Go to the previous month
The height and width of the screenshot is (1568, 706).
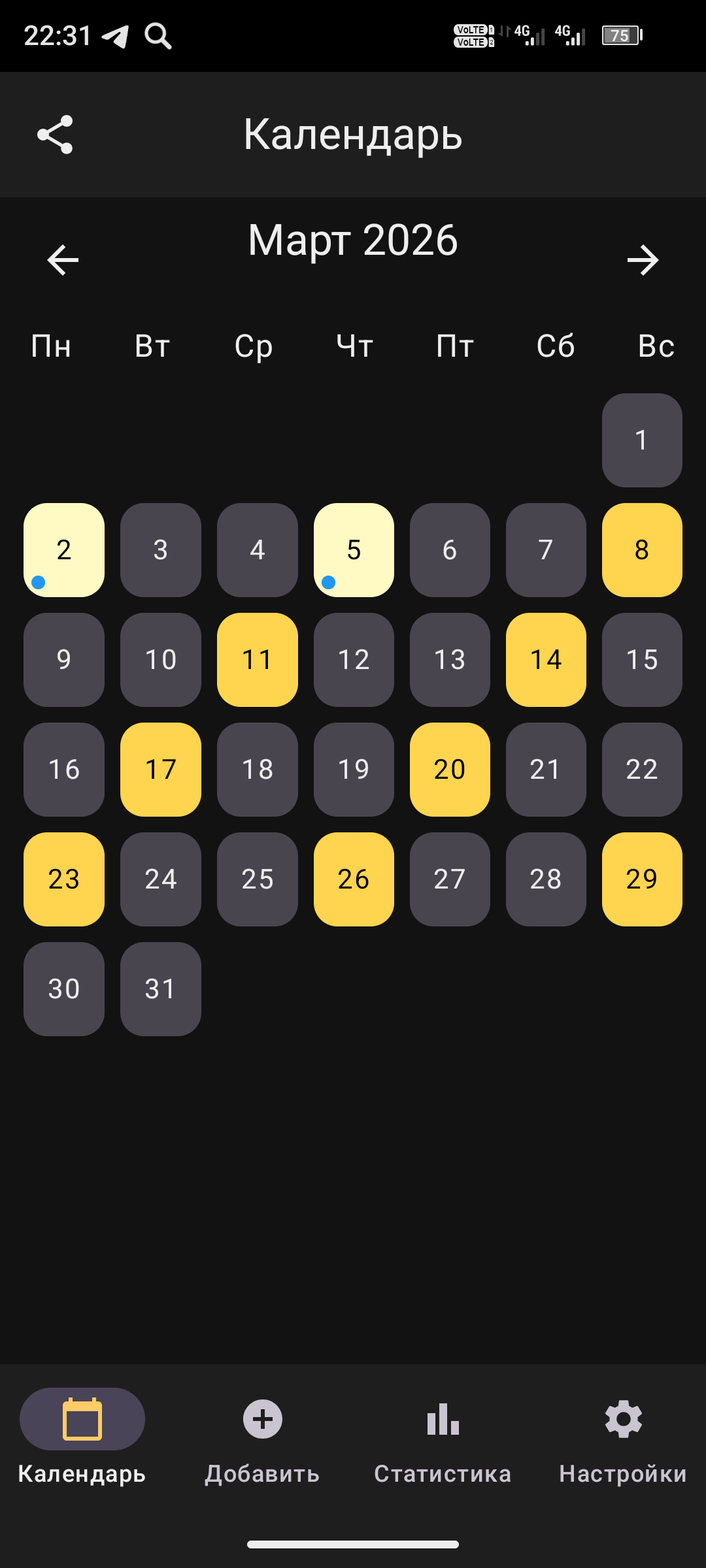click(x=63, y=260)
